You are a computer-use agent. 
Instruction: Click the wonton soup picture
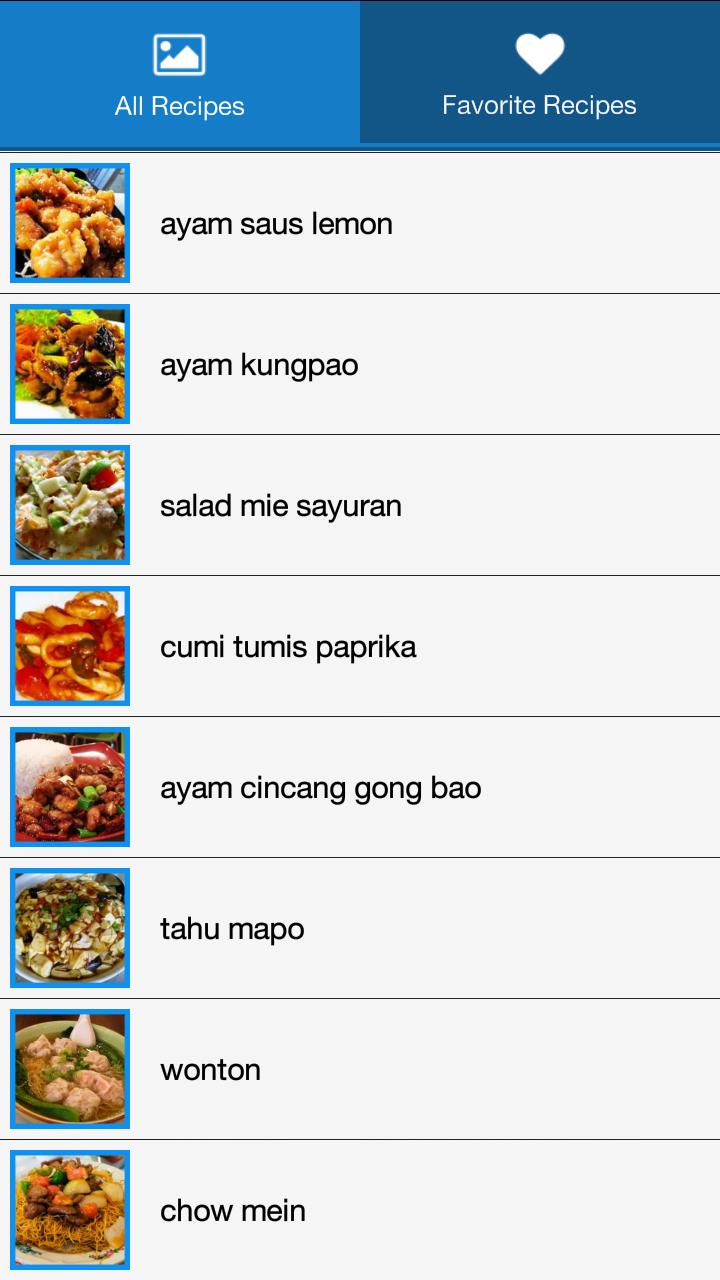[x=69, y=1068]
